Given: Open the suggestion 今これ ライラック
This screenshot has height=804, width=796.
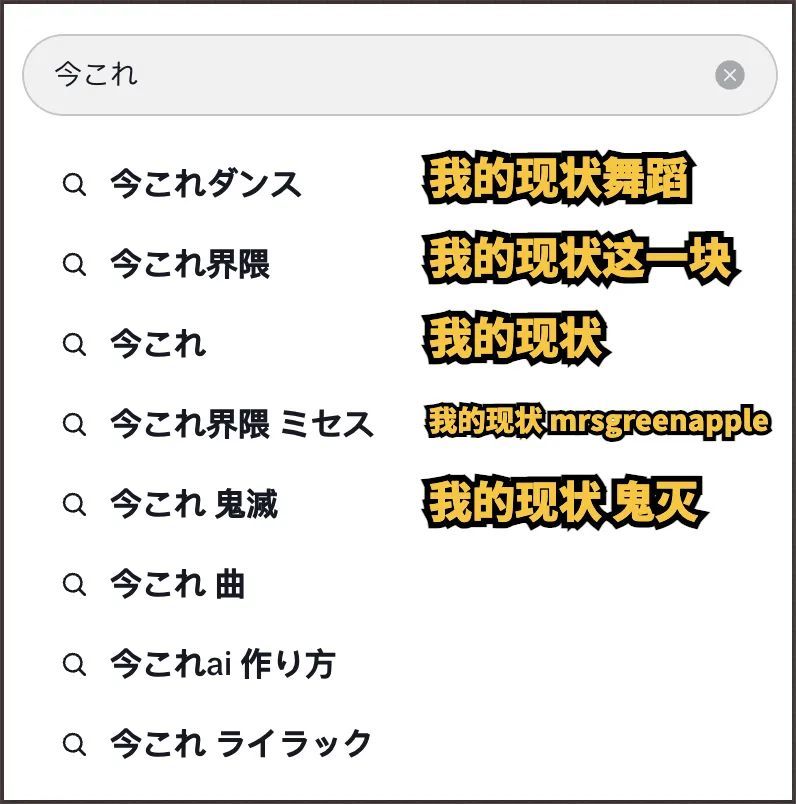Looking at the screenshot, I should (x=240, y=744).
